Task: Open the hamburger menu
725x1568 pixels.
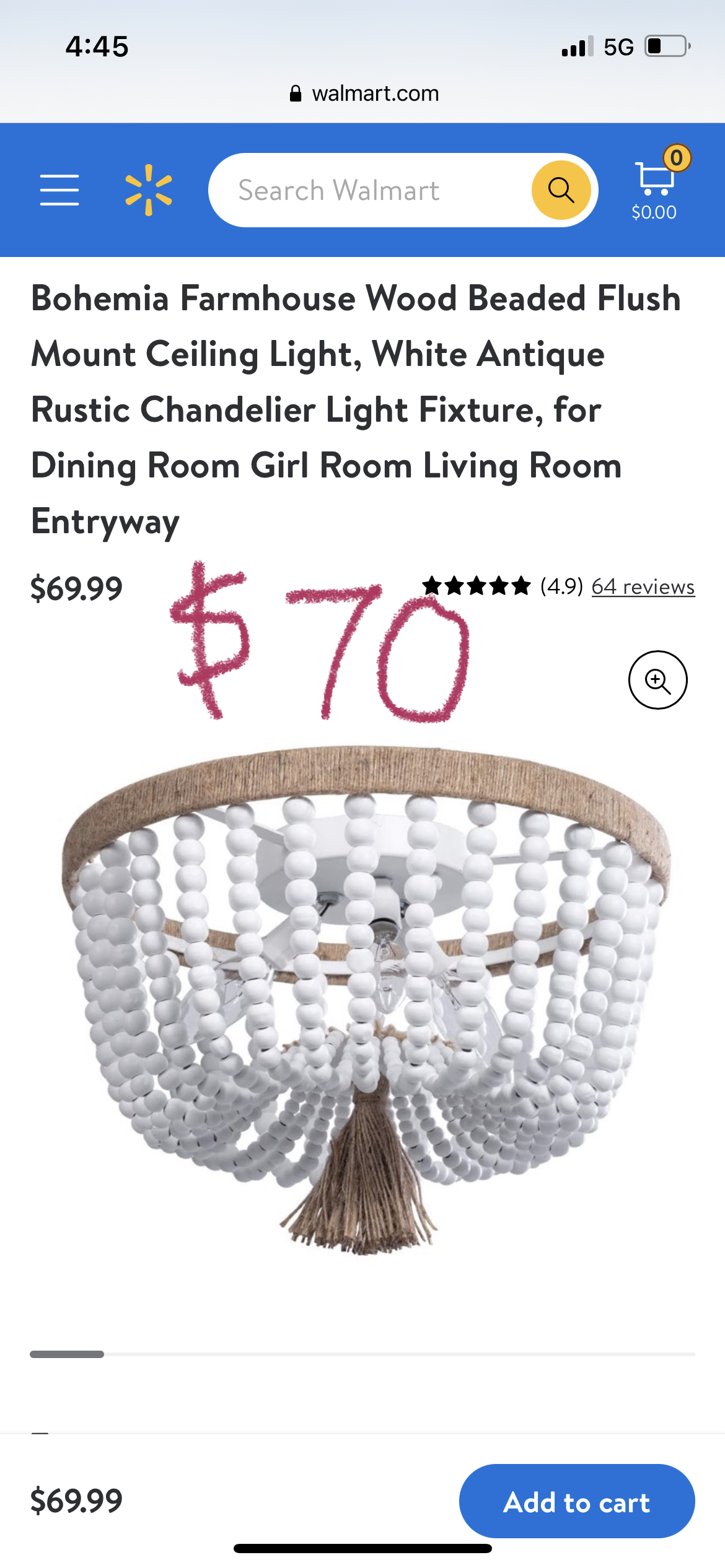Action: point(59,189)
